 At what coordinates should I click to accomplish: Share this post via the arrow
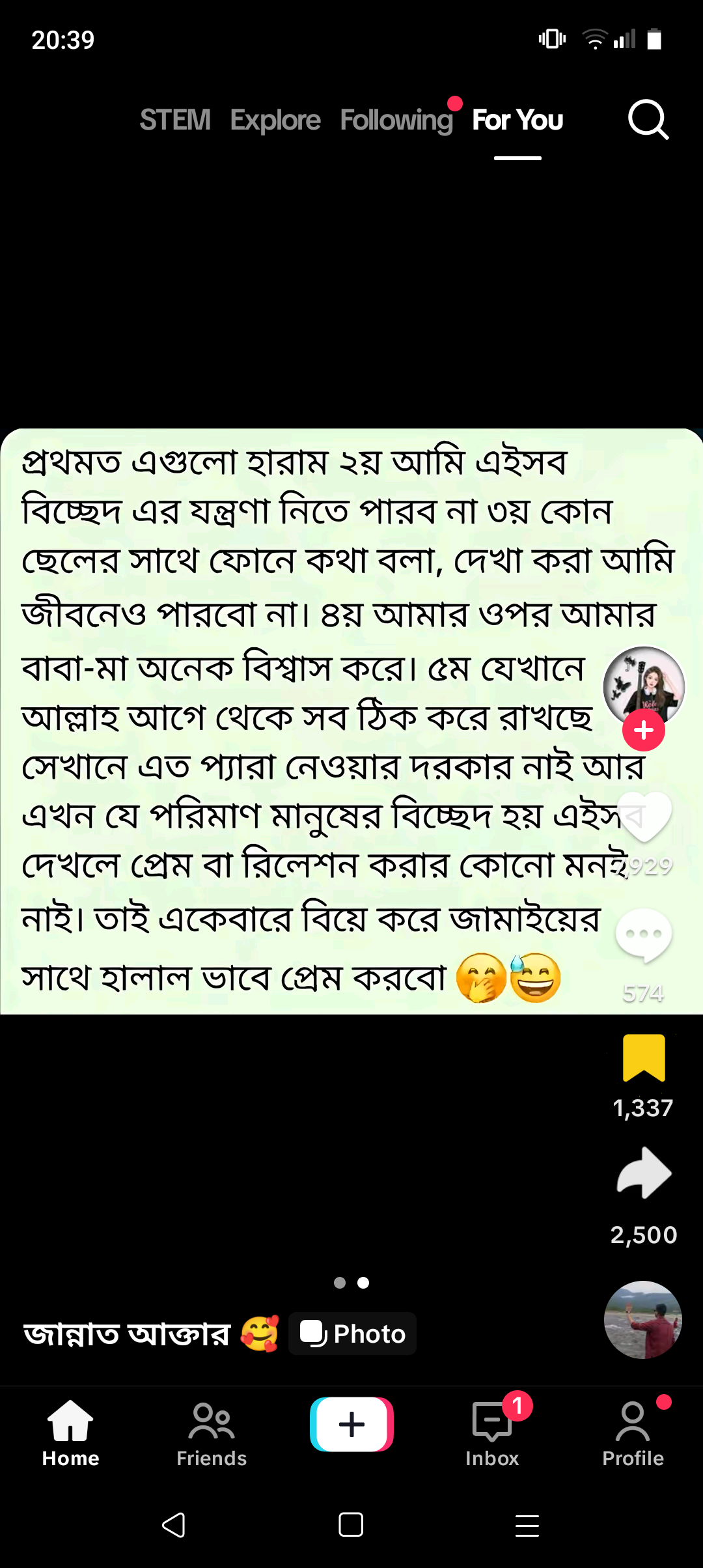[x=644, y=1173]
